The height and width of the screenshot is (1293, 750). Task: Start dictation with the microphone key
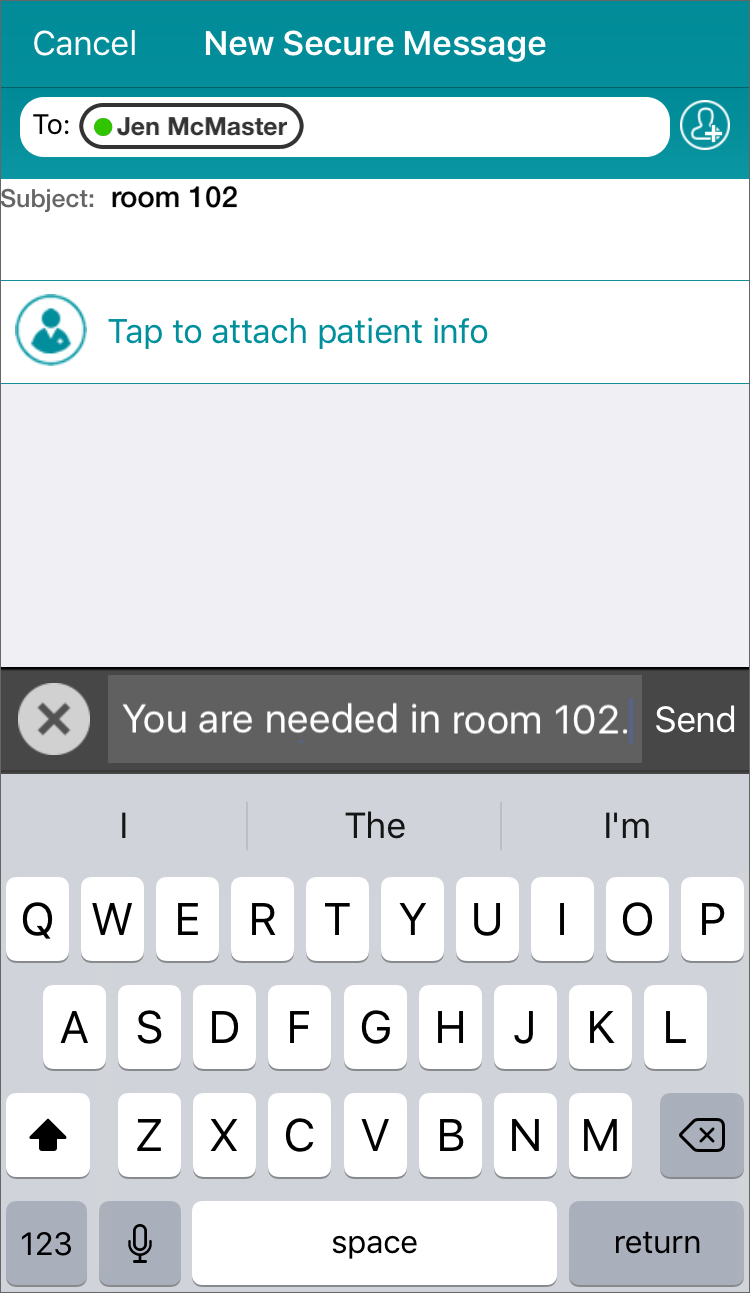[140, 1243]
